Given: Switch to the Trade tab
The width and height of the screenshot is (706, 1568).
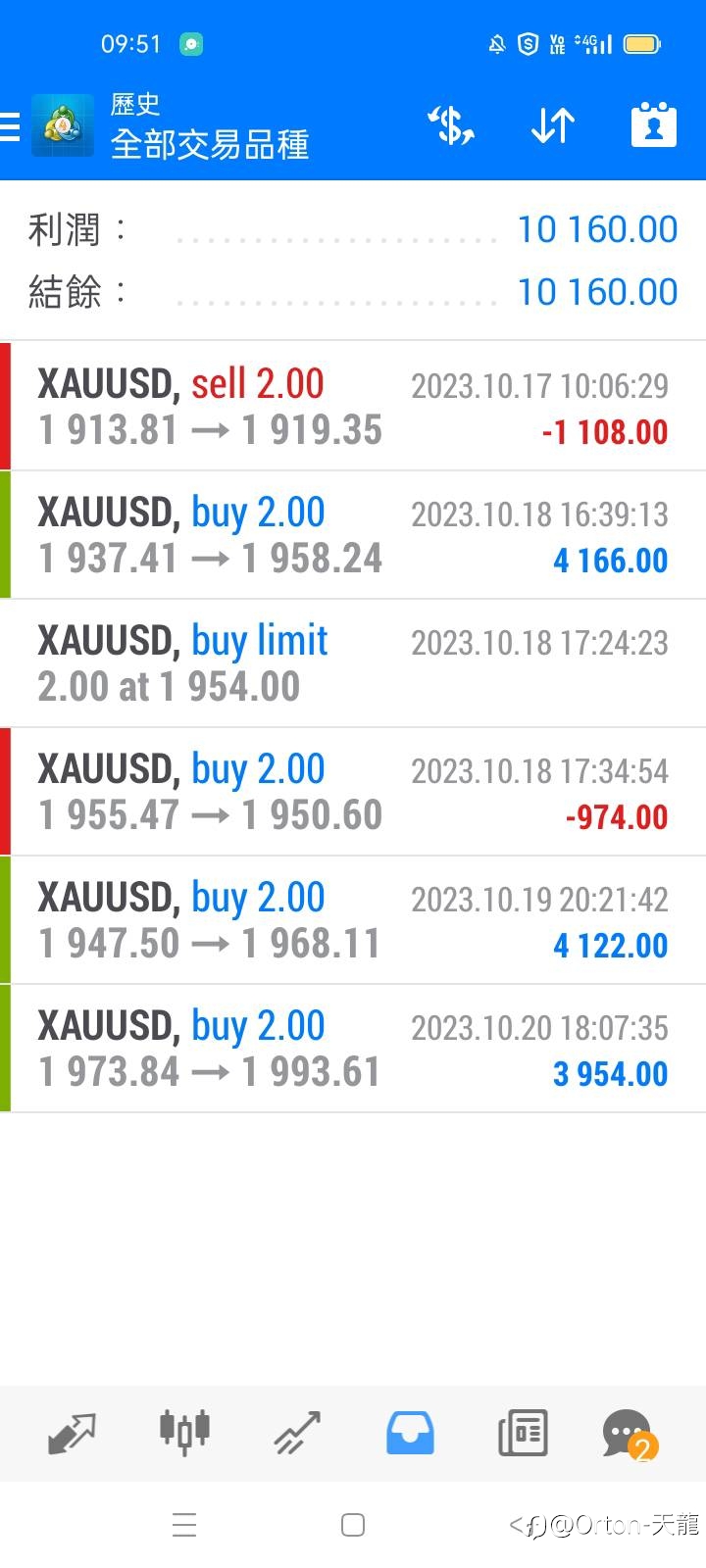Looking at the screenshot, I should click(297, 1434).
